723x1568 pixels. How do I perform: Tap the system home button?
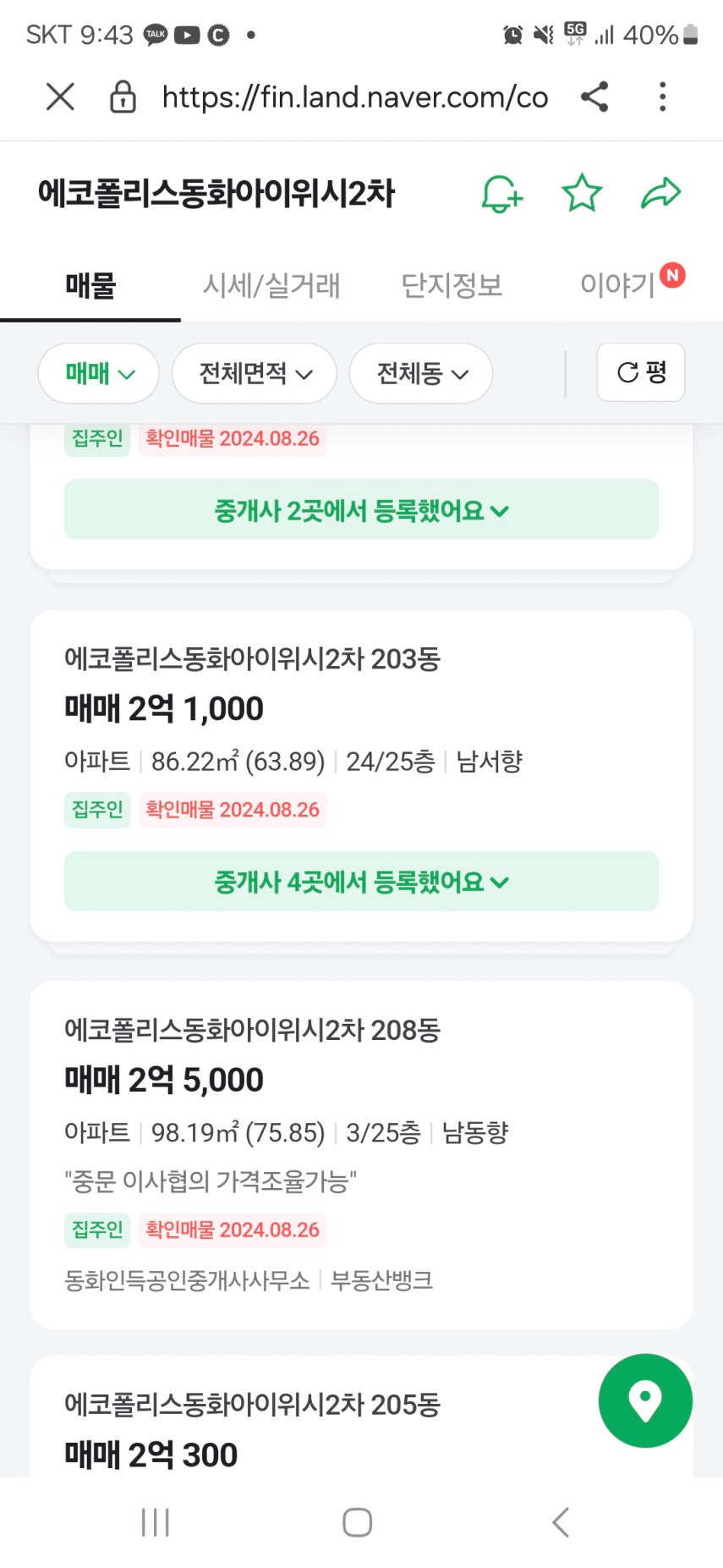point(358,1522)
